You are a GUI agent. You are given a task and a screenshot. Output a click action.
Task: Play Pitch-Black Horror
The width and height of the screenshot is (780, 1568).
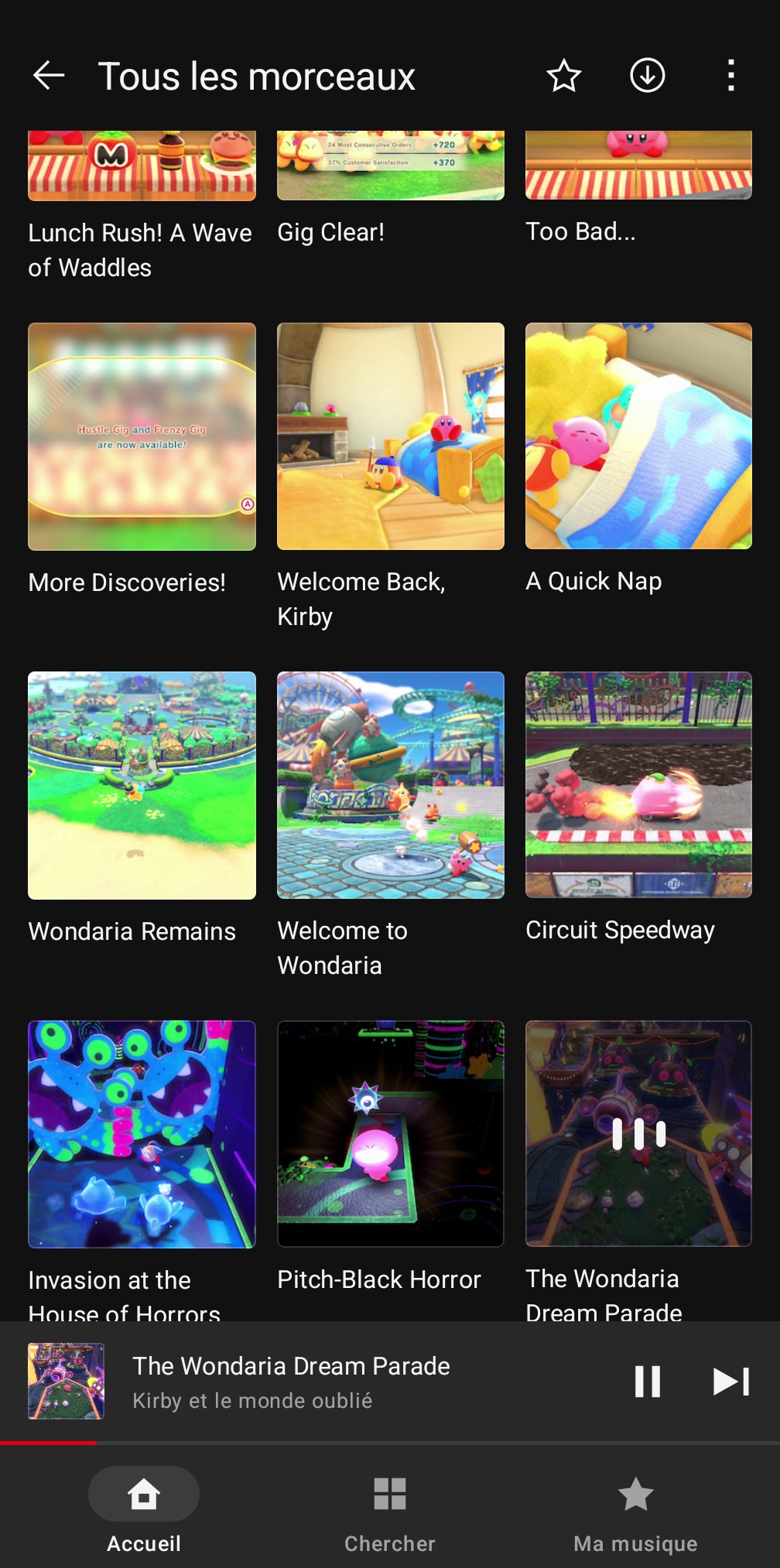click(x=390, y=1134)
